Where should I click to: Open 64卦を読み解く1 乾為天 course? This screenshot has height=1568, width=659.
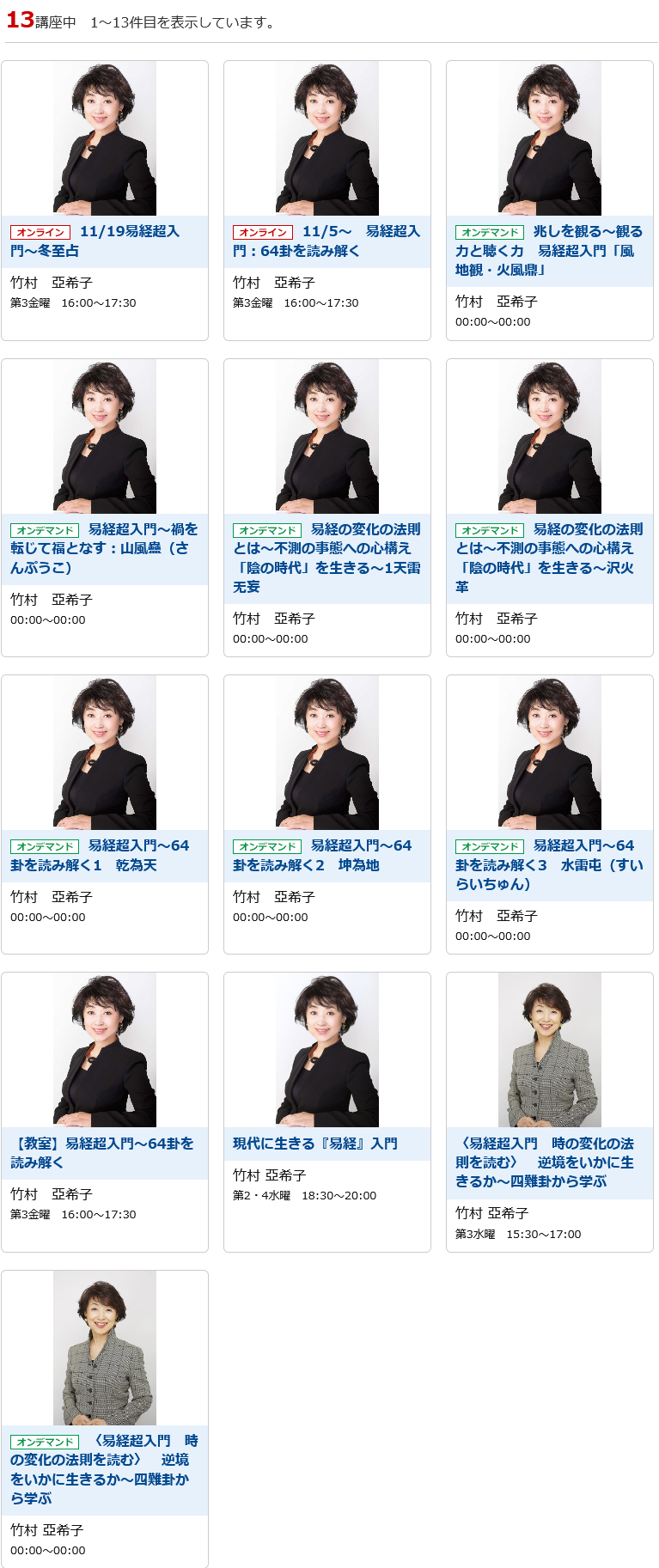(104, 856)
